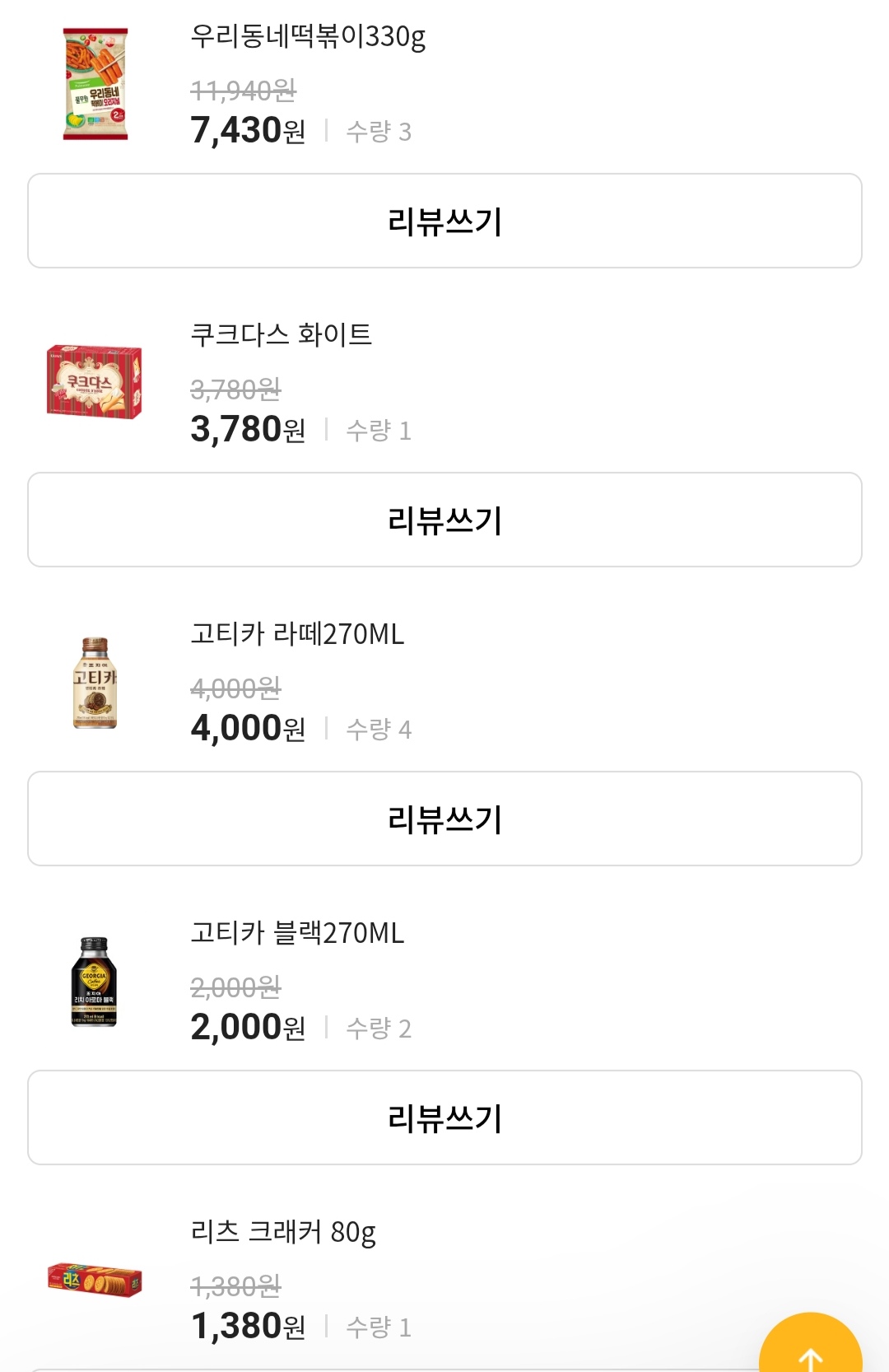Click 리뷰쓰기 for 우리동네떡볶이330g
The height and width of the screenshot is (1372, 889).
[444, 220]
